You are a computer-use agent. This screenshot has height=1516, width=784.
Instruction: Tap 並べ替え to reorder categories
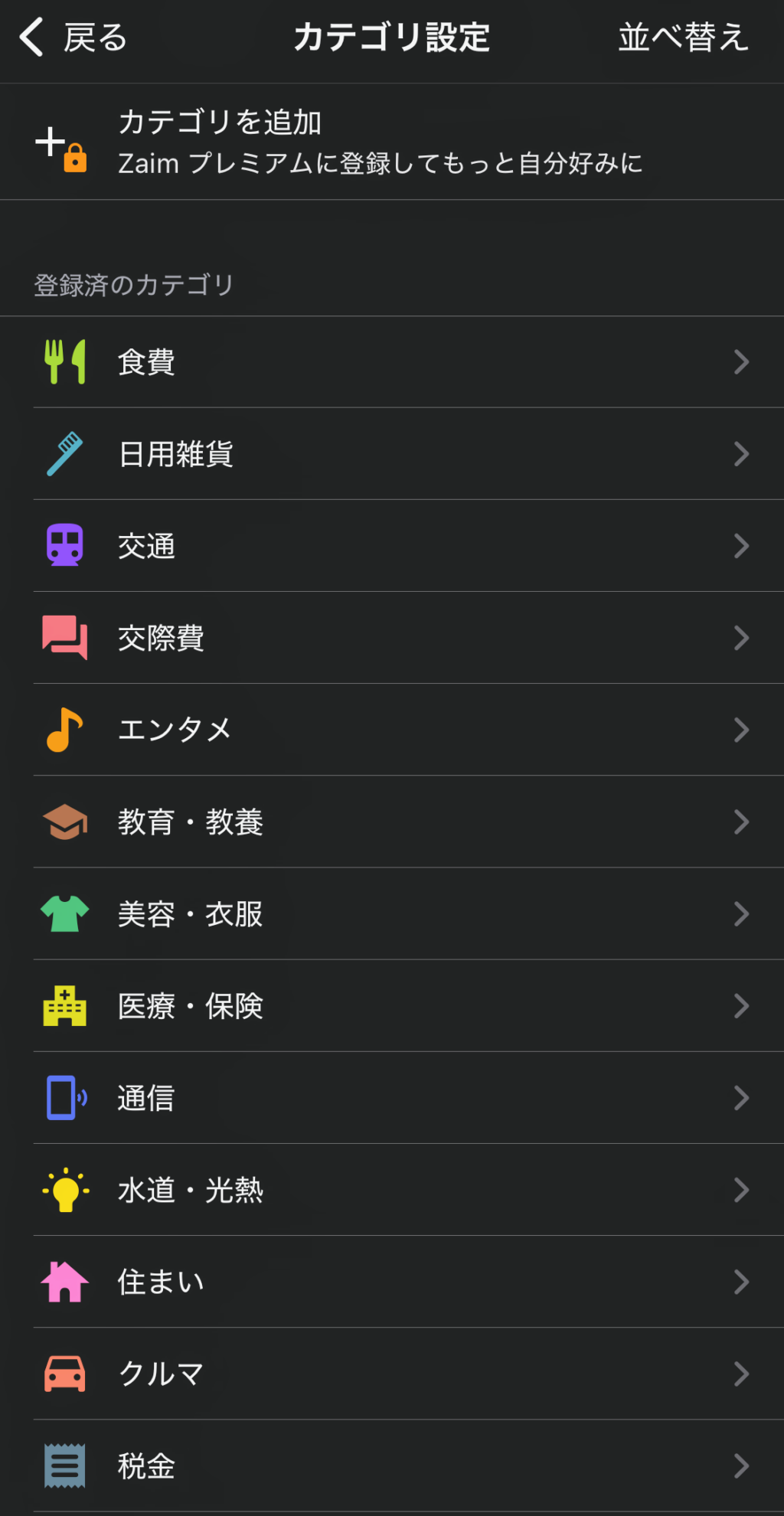[x=682, y=37]
